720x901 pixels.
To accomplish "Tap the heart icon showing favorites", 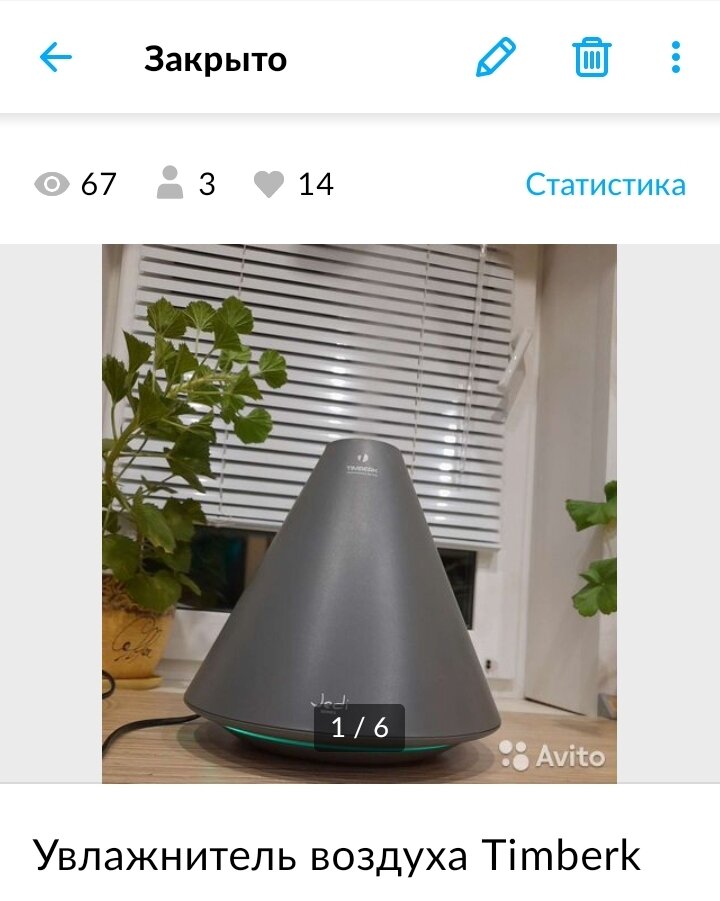I will 266,183.
